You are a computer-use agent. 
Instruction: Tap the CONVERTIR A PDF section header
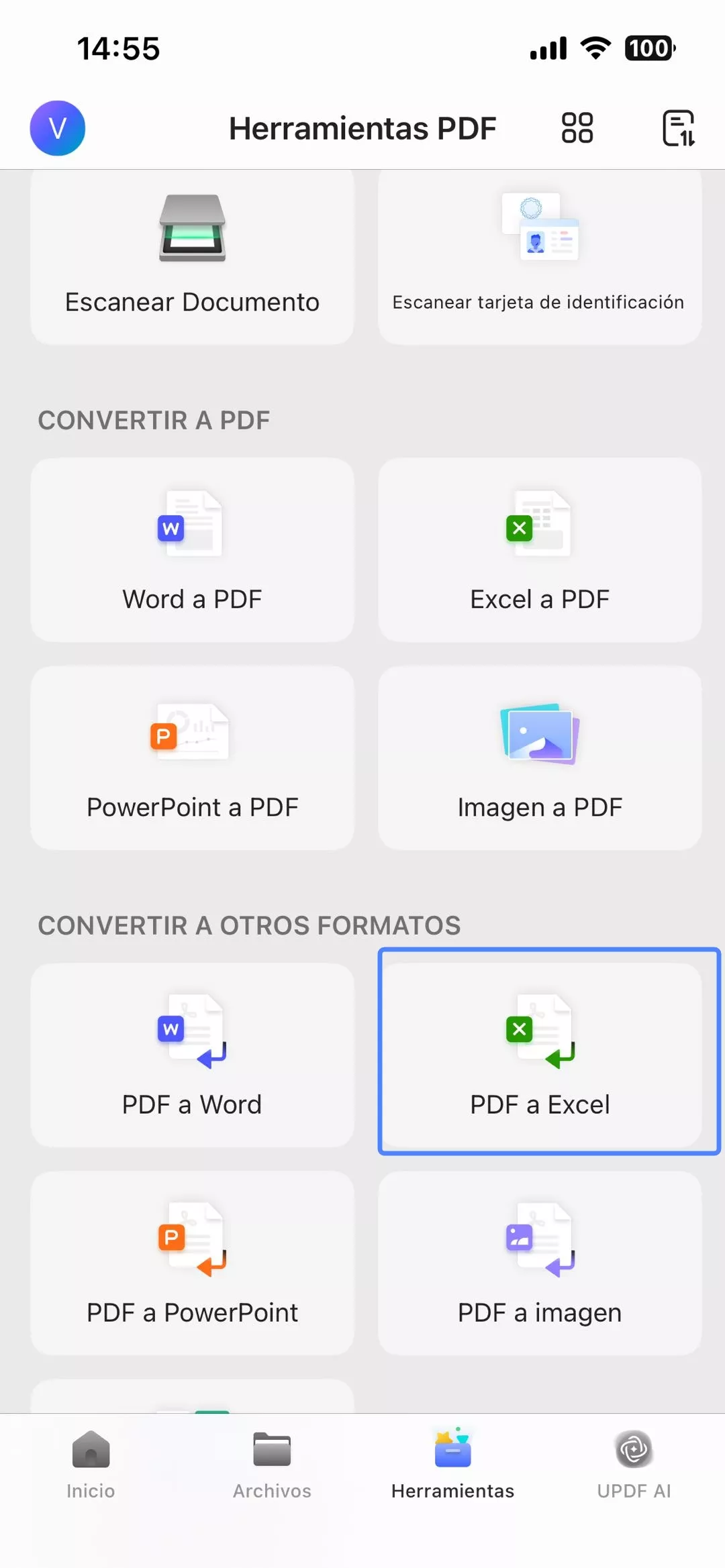[x=154, y=420]
